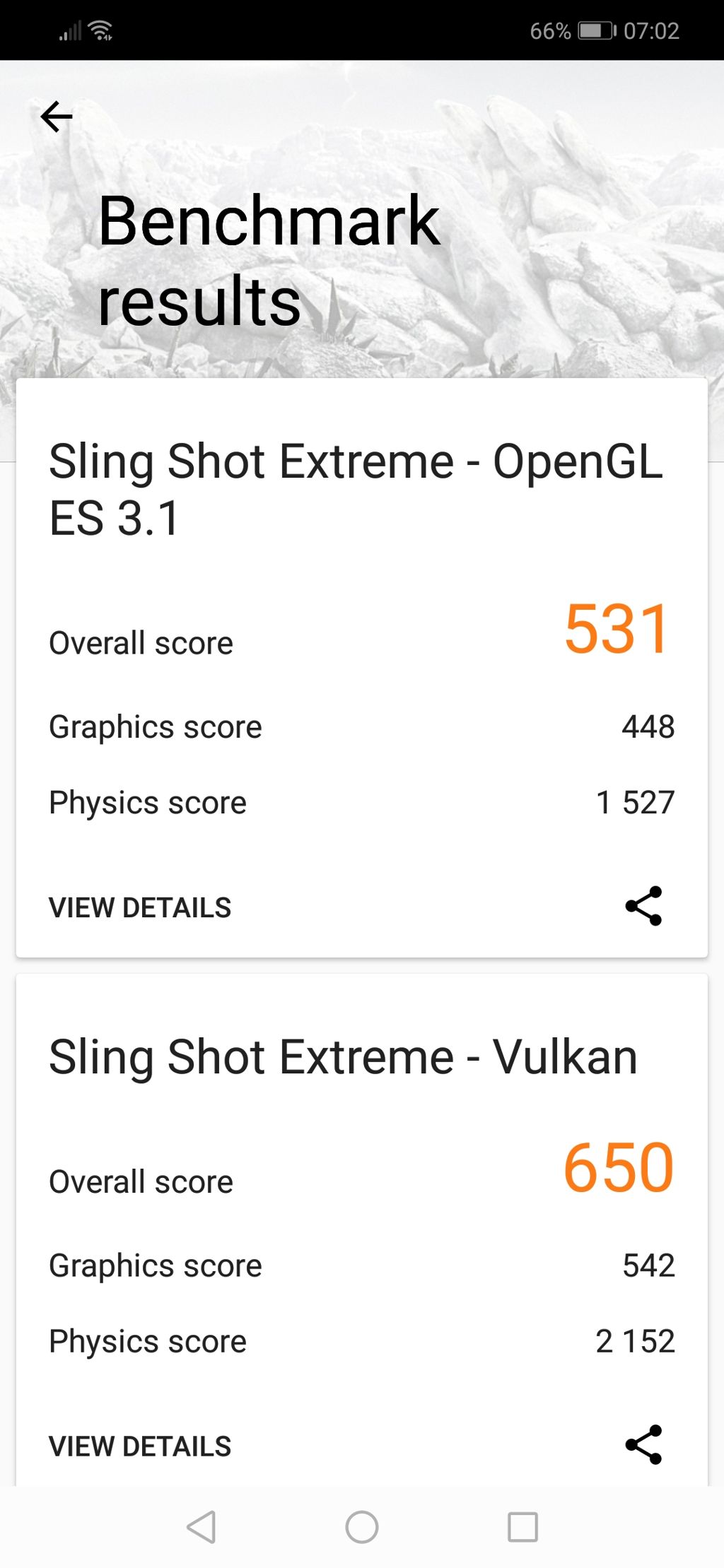The width and height of the screenshot is (724, 1568).
Task: Go back using the top arrow
Action: tap(57, 117)
